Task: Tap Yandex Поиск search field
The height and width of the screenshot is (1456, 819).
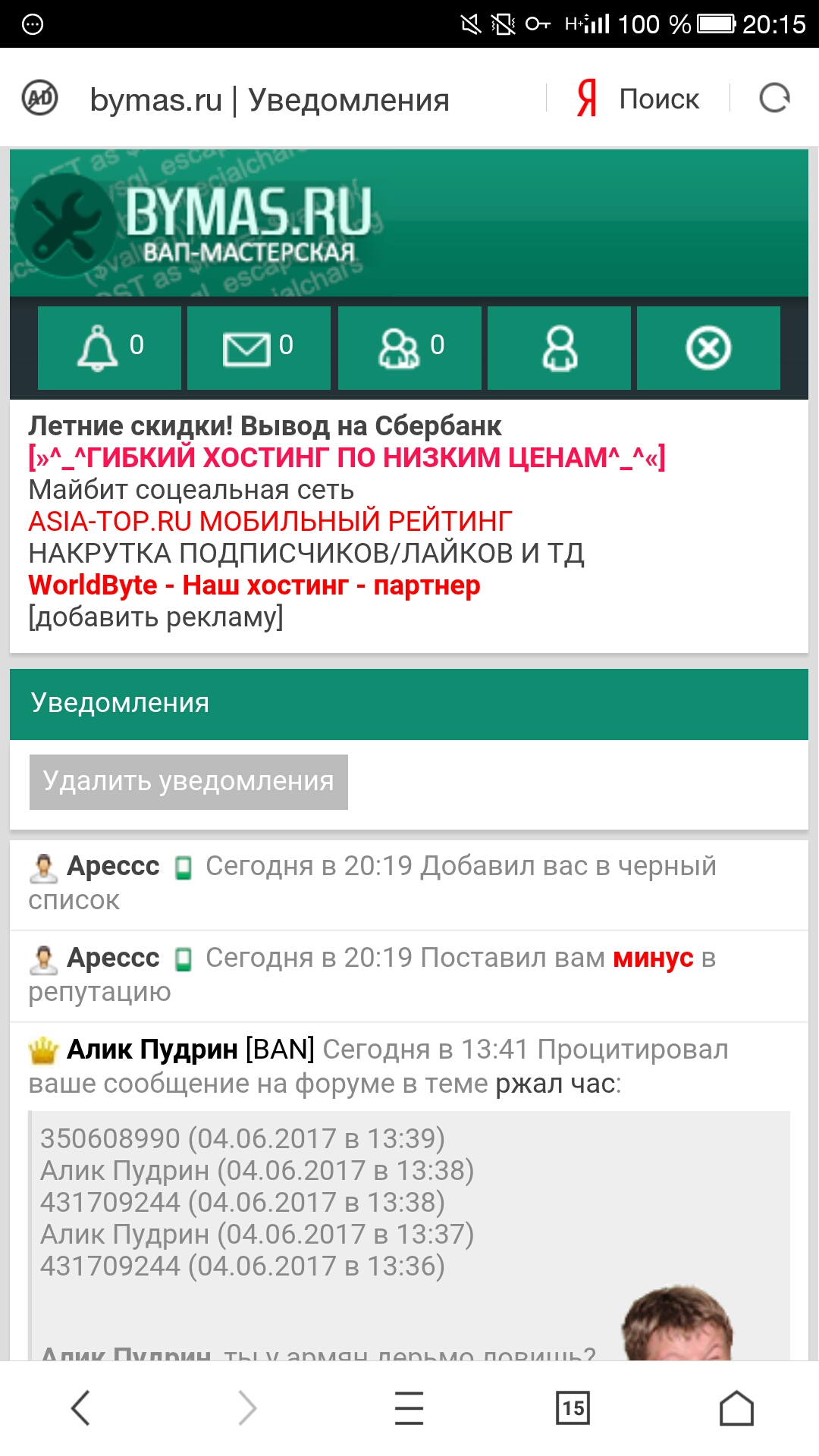Action: (x=658, y=99)
